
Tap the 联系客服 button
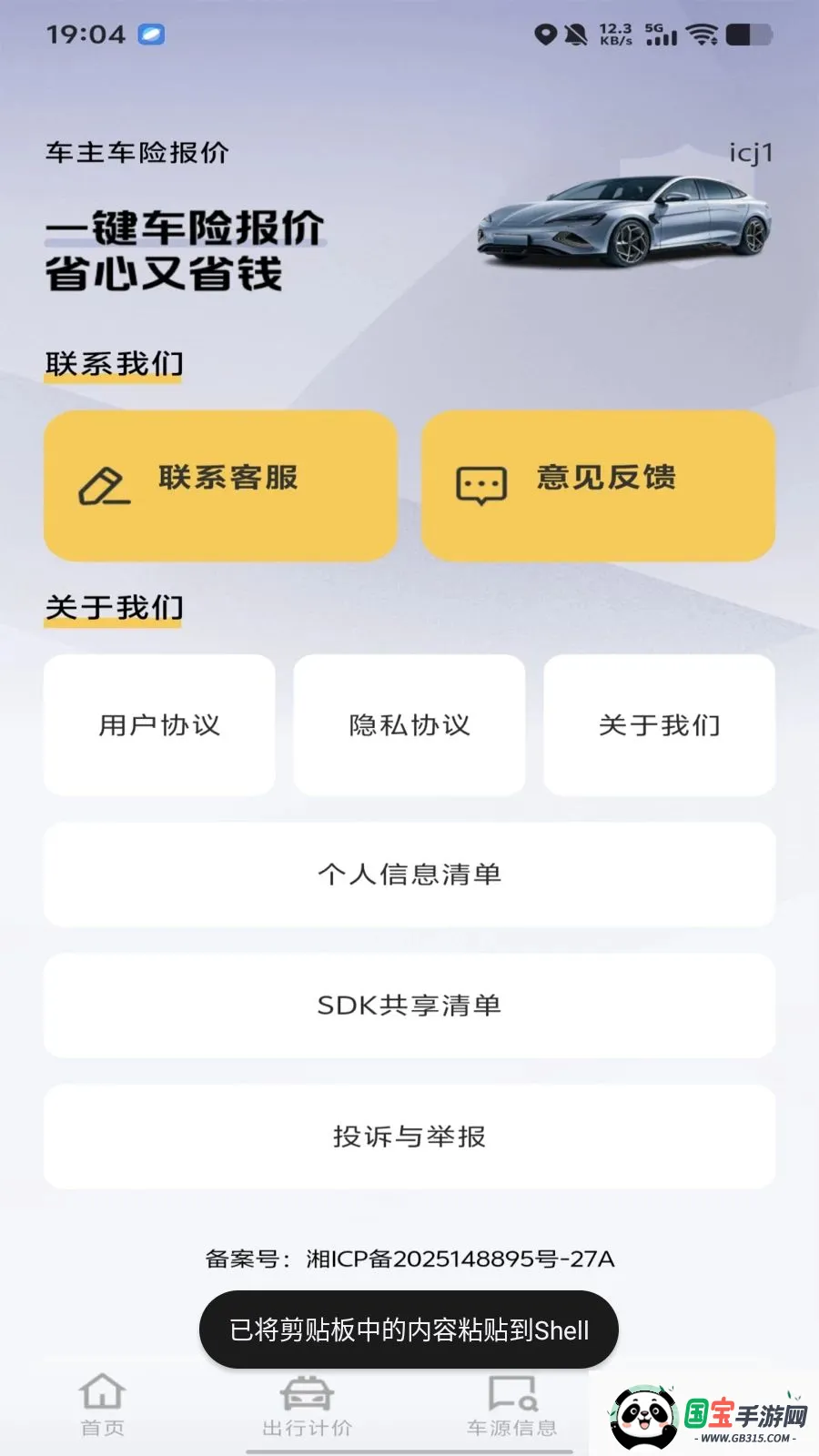(220, 485)
